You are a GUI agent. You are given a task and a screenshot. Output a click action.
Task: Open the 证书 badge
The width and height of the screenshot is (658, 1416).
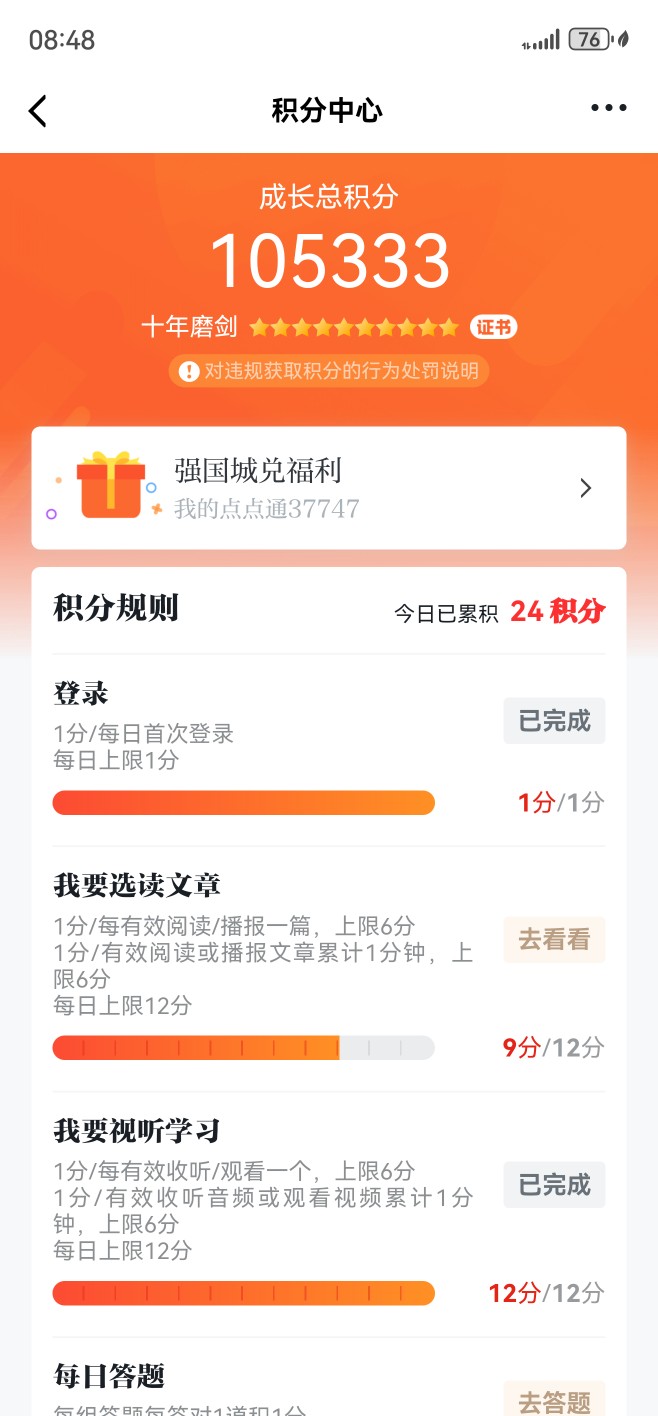pyautogui.click(x=493, y=327)
